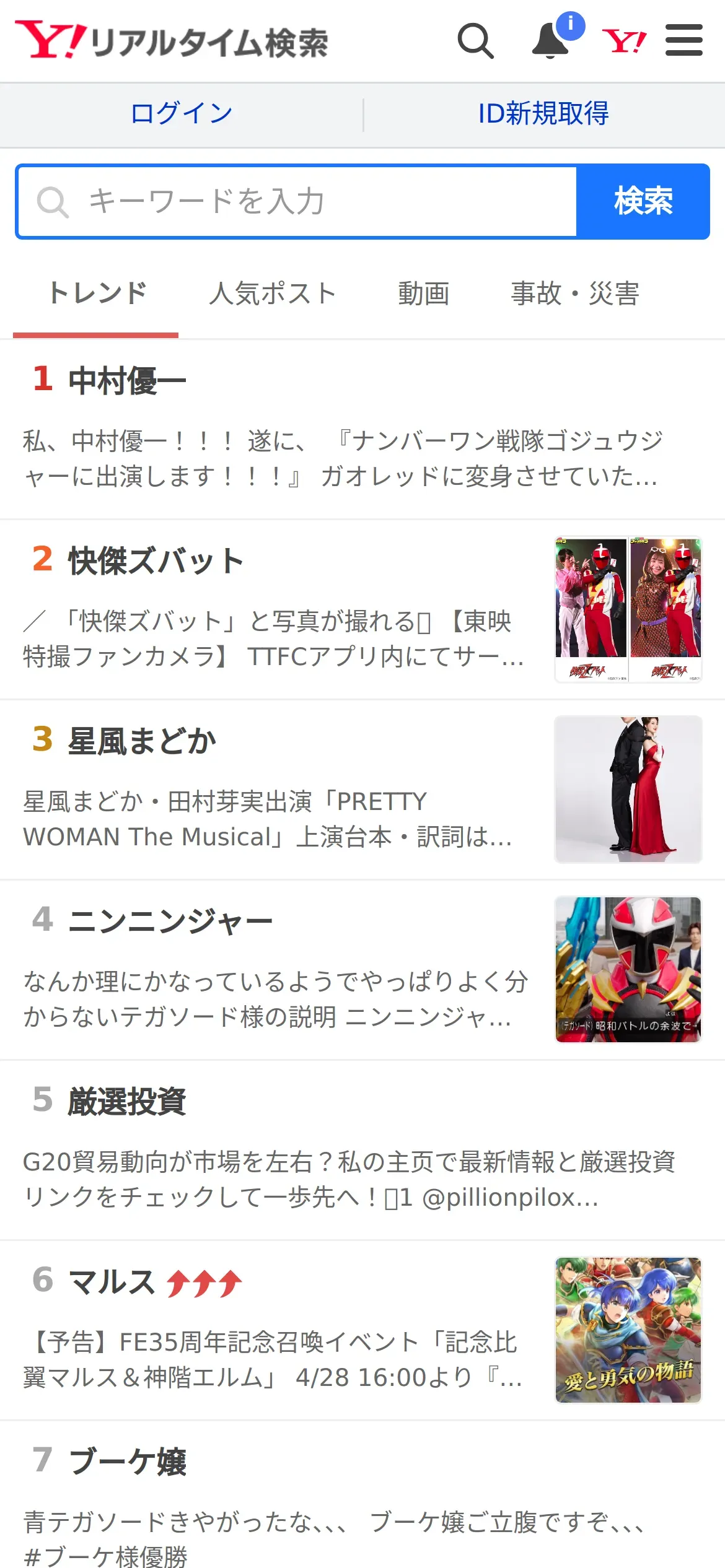Open the search magnifier icon in header

(x=475, y=41)
